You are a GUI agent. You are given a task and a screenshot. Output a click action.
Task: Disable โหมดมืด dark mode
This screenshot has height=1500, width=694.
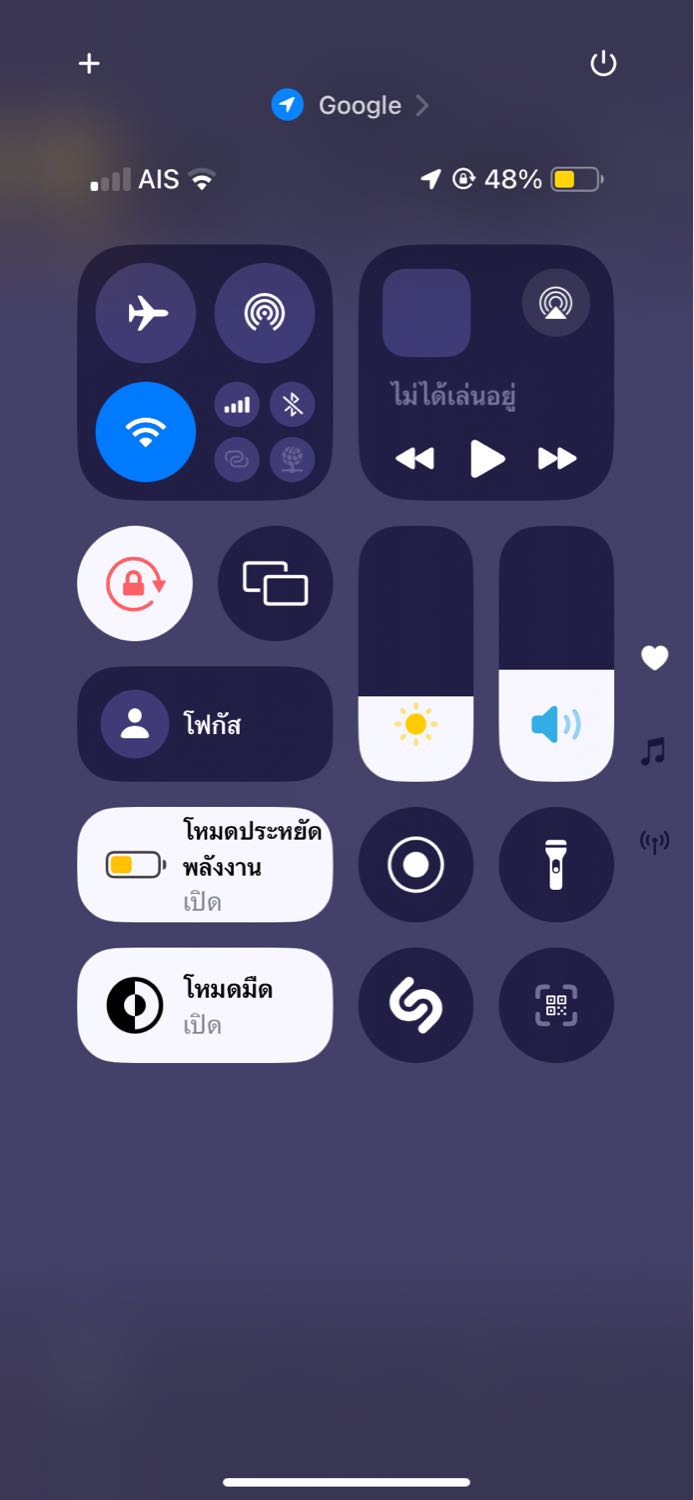(x=205, y=1005)
